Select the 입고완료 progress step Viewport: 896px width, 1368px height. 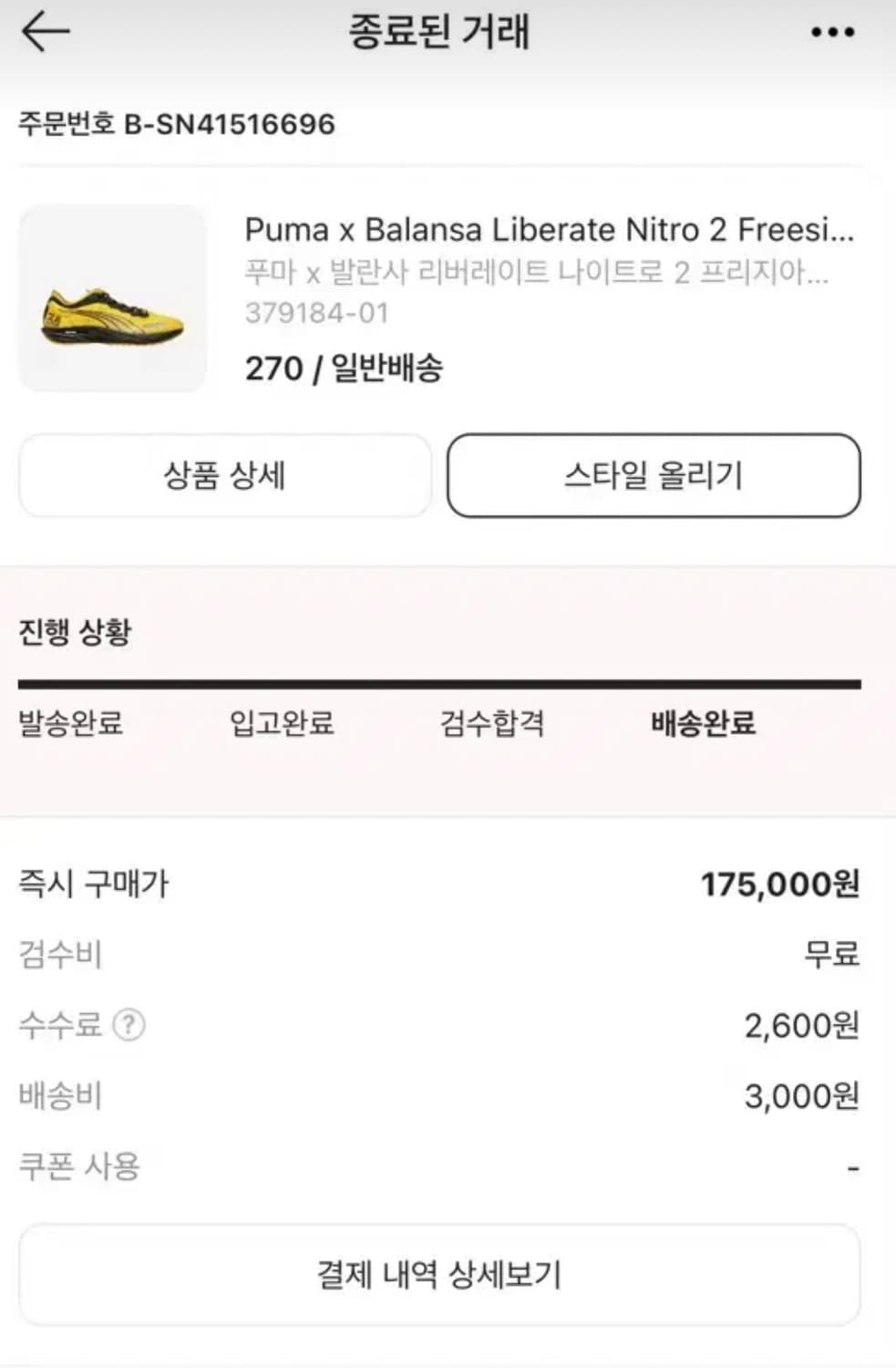[283, 723]
